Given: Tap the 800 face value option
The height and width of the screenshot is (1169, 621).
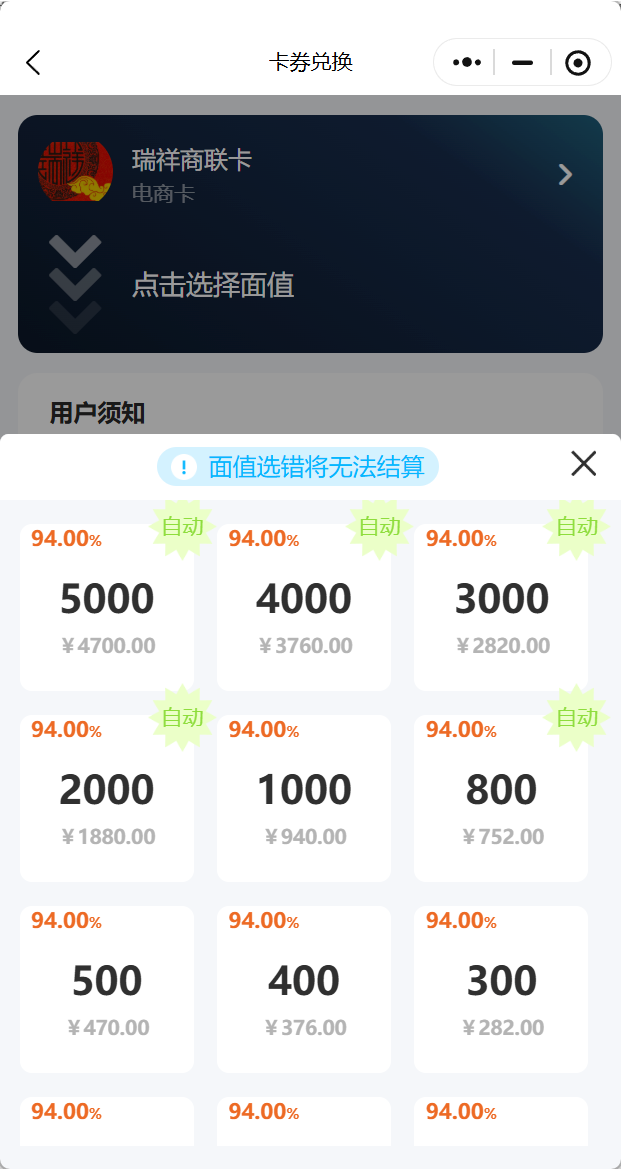Looking at the screenshot, I should (501, 799).
